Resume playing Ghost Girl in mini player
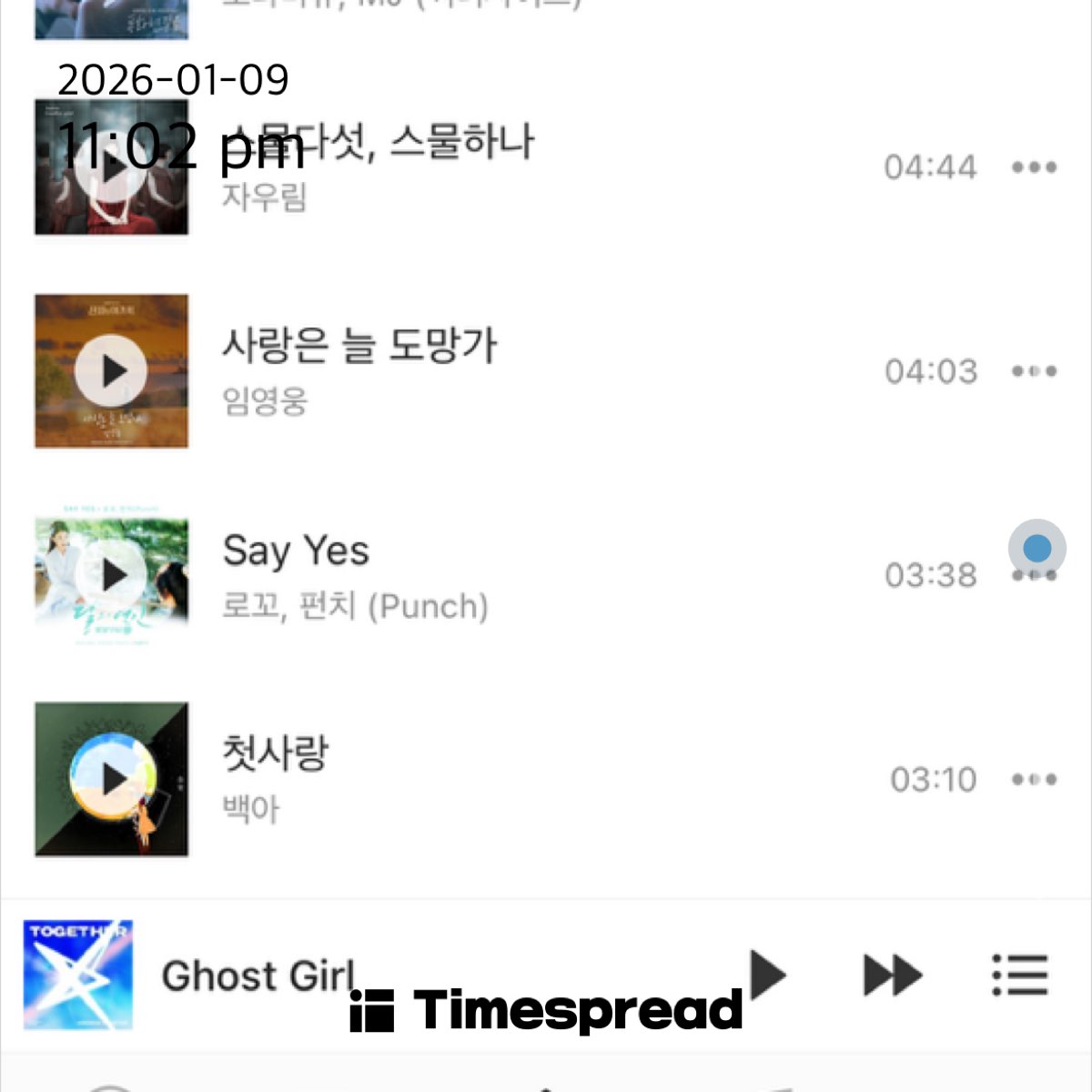 (767, 975)
